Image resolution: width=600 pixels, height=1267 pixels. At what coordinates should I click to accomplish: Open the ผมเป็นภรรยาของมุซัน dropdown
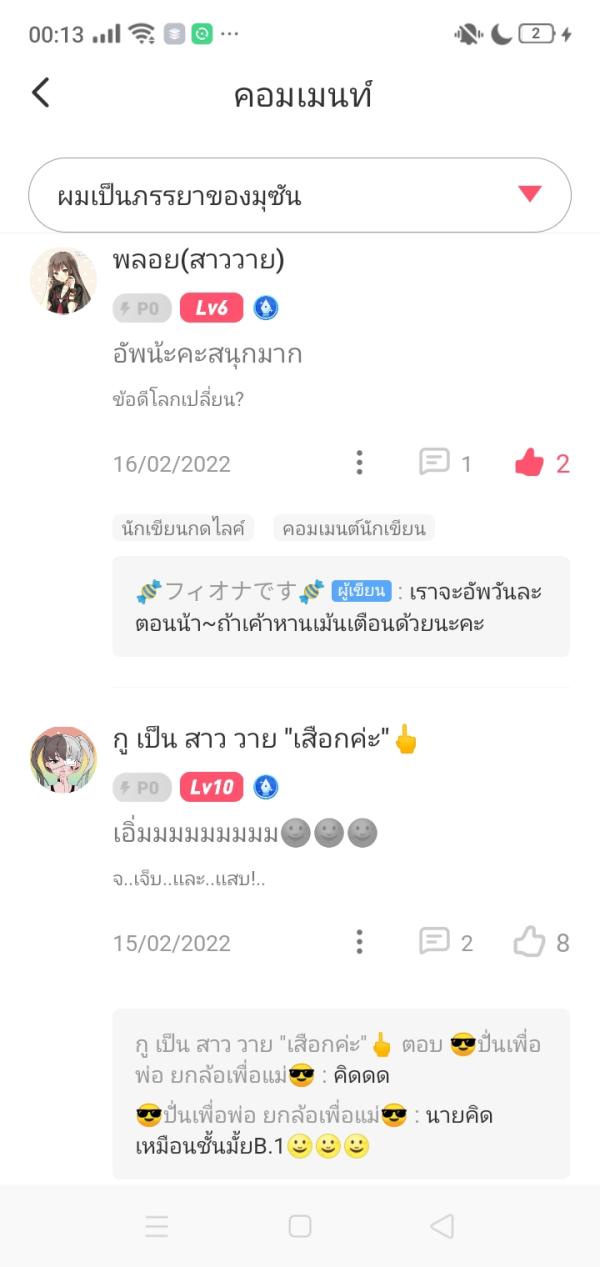(x=300, y=195)
